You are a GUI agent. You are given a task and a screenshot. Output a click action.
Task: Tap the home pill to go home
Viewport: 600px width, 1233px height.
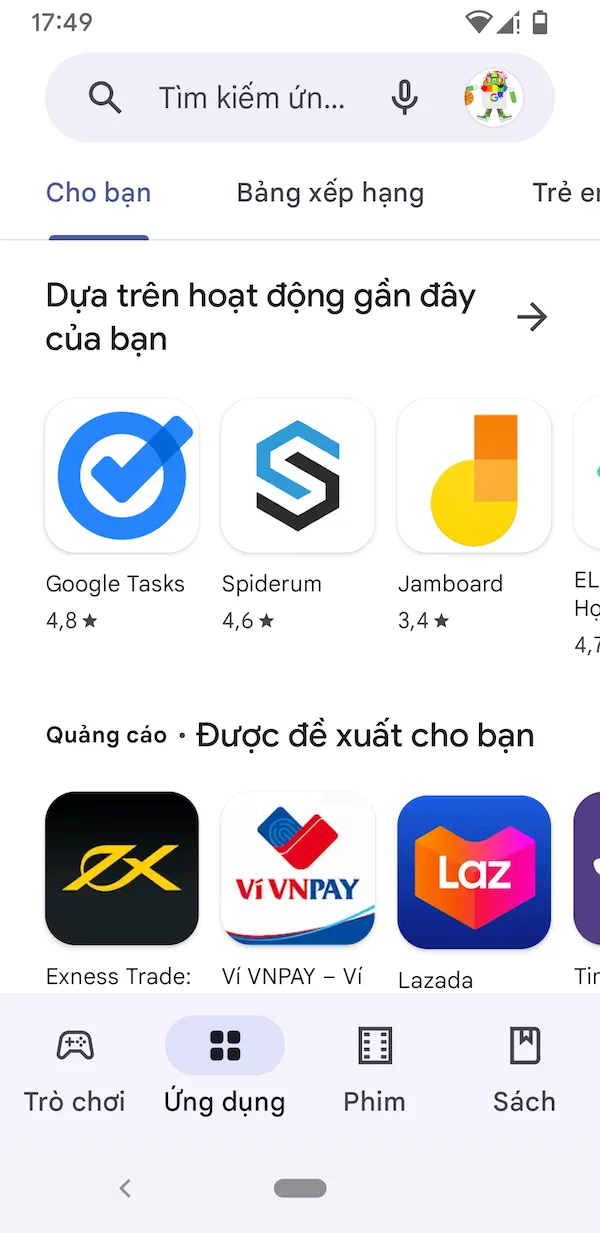coord(300,1188)
